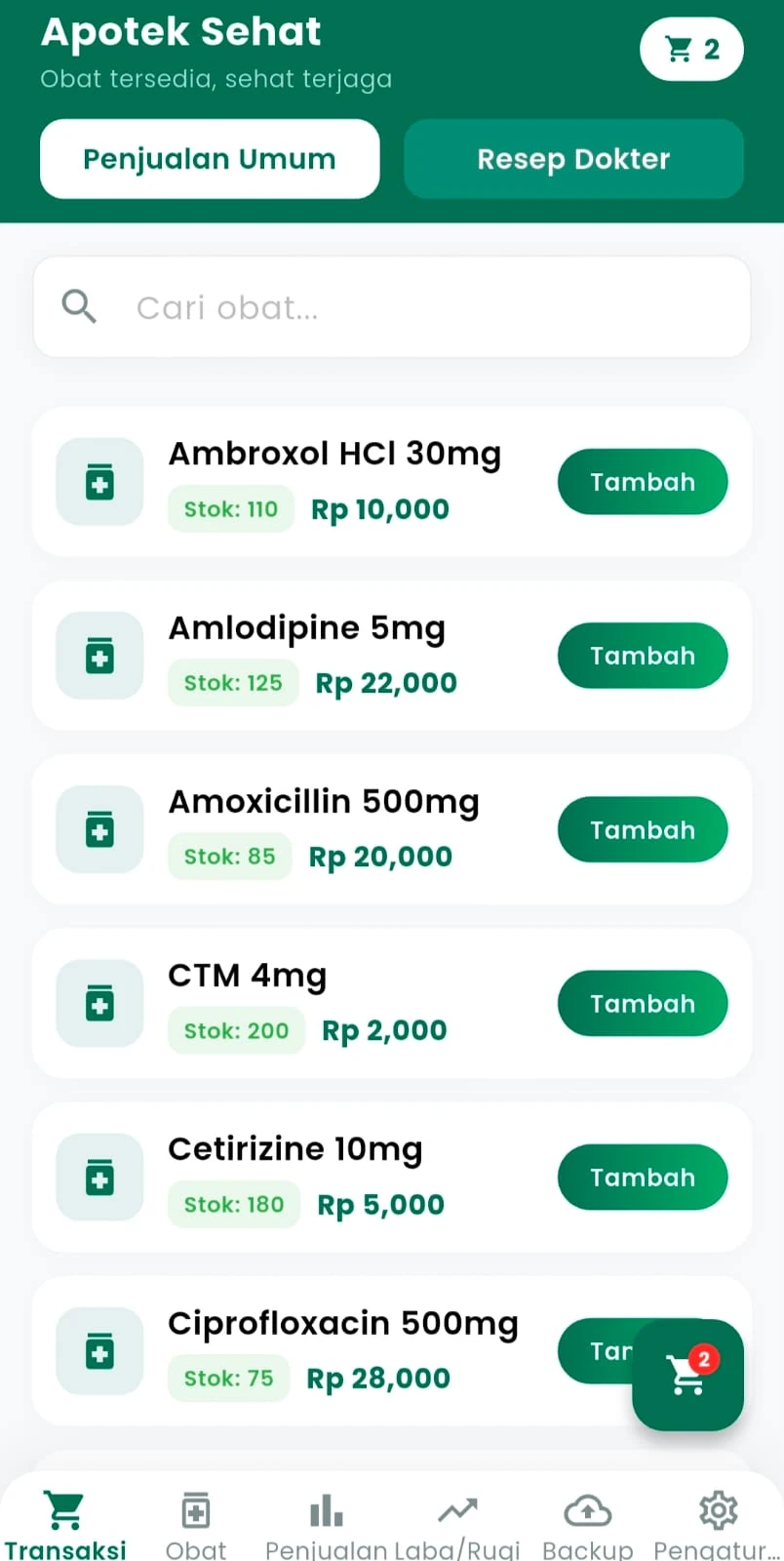Tambah Ambroxol HCl 30mg to cart
Screen dimensions: 784x1561
[x=642, y=481]
